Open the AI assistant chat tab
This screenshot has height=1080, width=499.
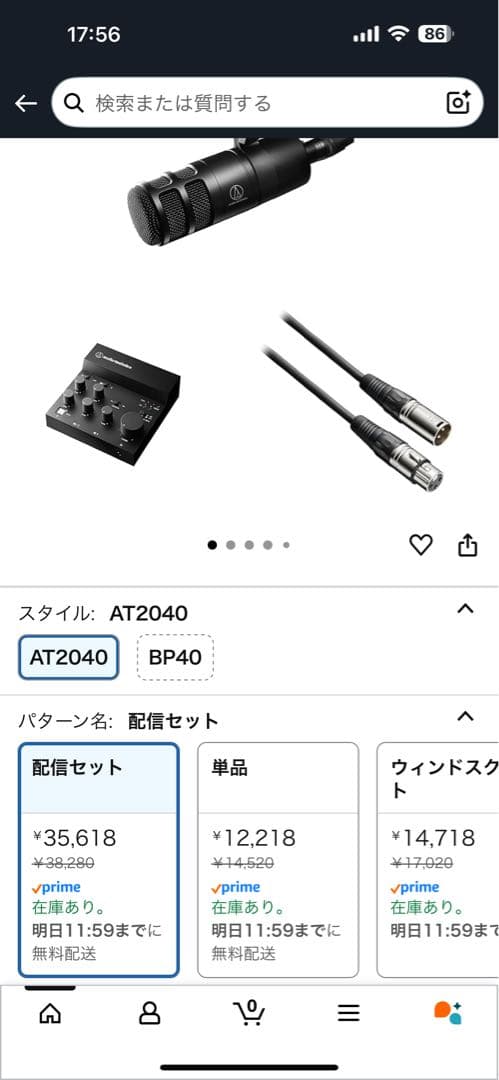[x=448, y=1012]
